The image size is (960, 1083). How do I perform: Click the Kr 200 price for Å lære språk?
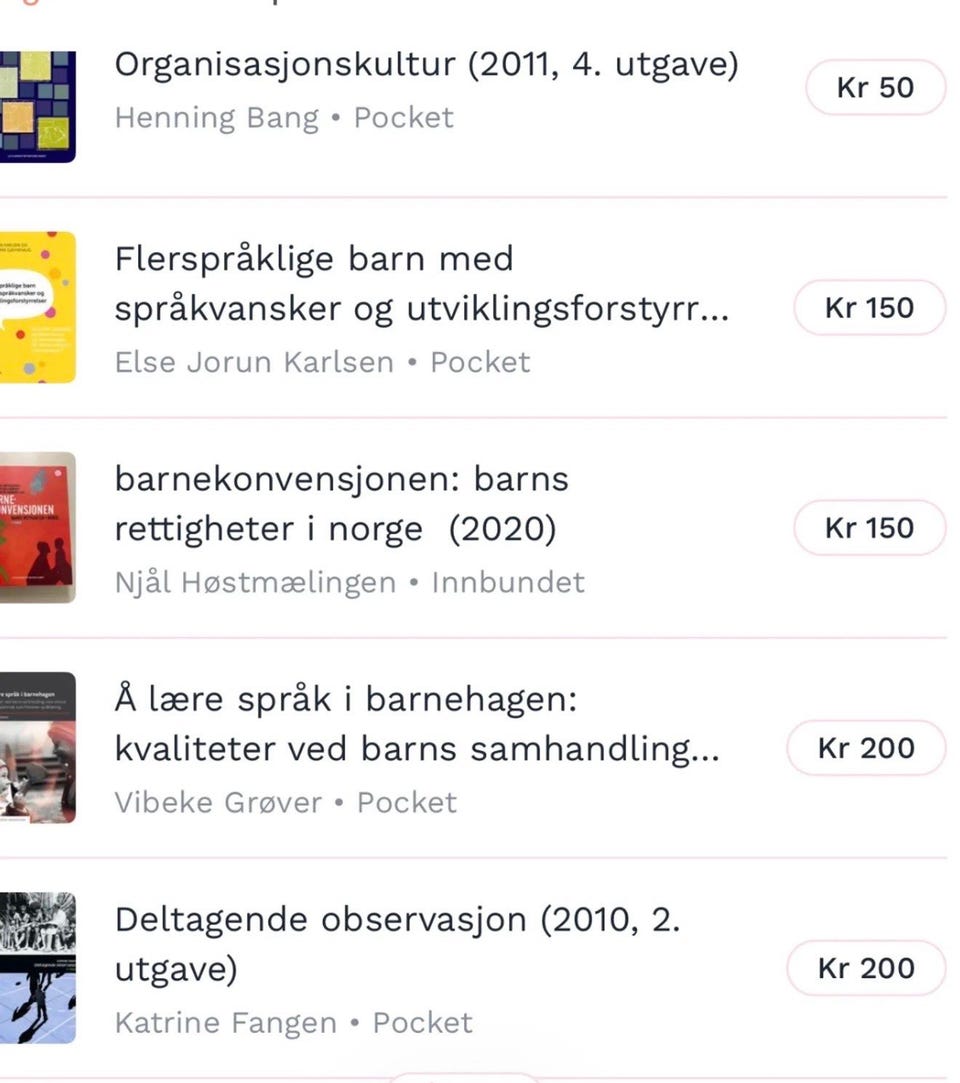pyautogui.click(x=866, y=748)
